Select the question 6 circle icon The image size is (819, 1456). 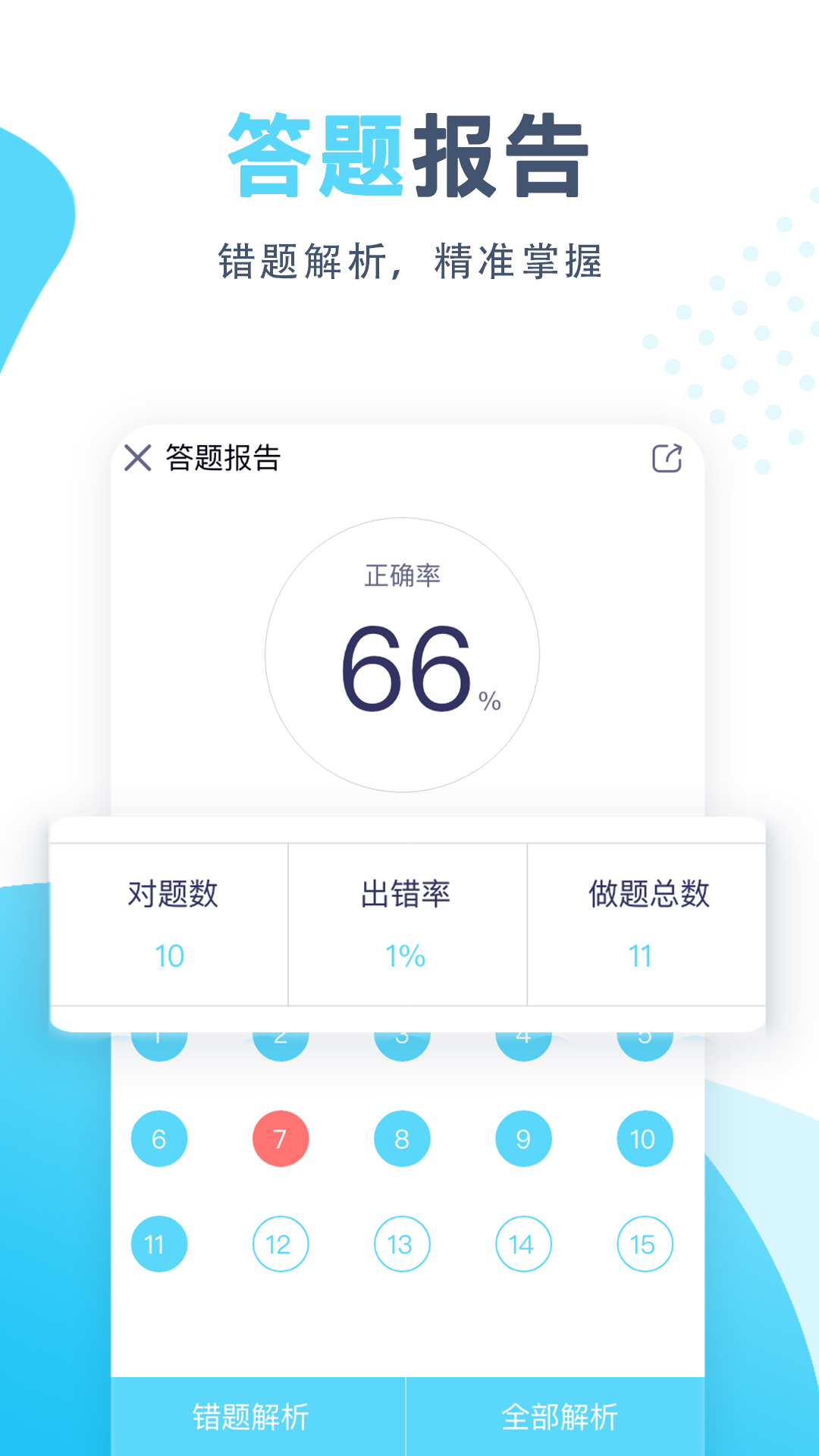[x=158, y=1137]
